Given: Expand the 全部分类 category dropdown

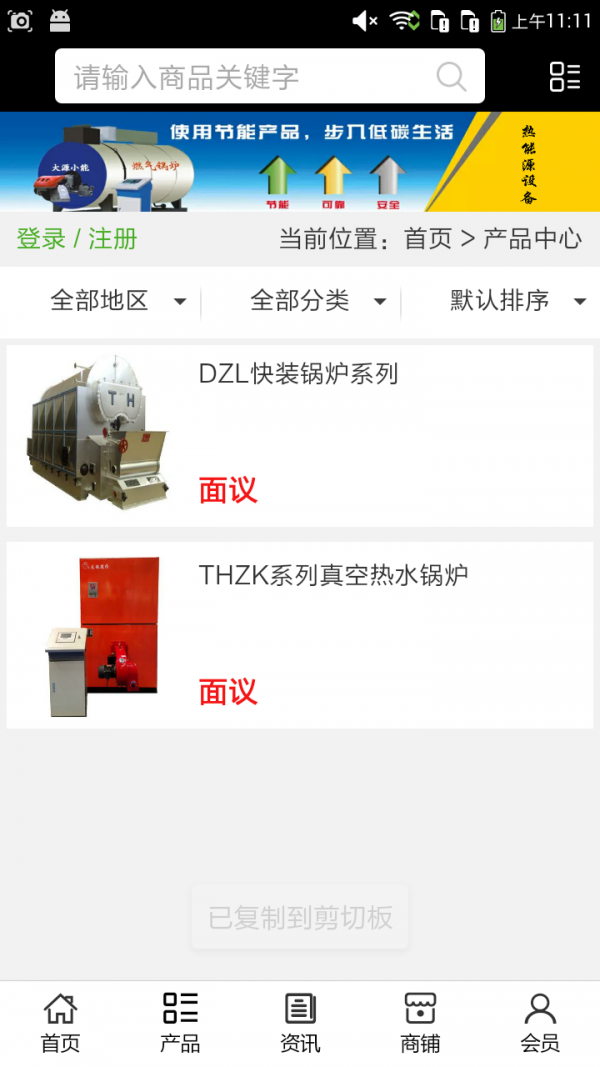Looking at the screenshot, I should point(318,301).
